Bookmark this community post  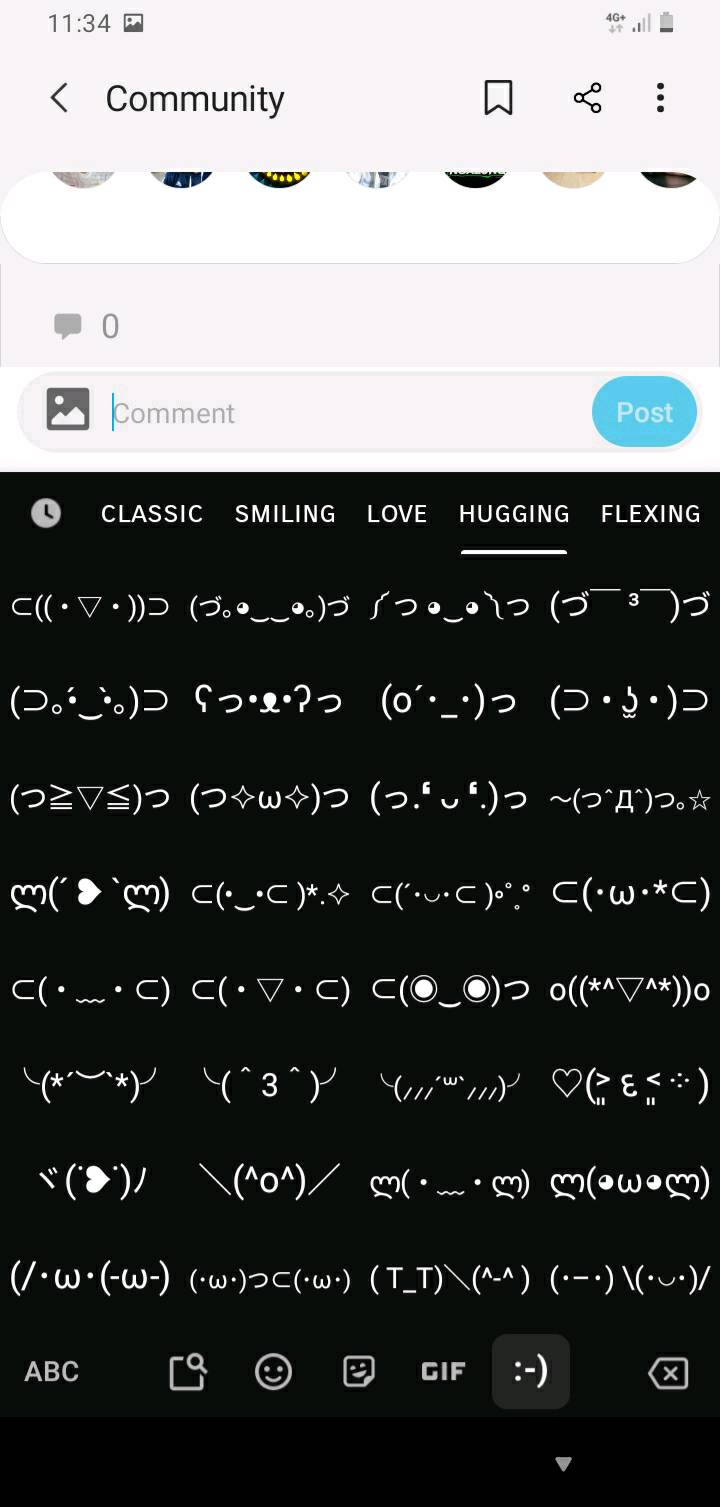coord(498,98)
